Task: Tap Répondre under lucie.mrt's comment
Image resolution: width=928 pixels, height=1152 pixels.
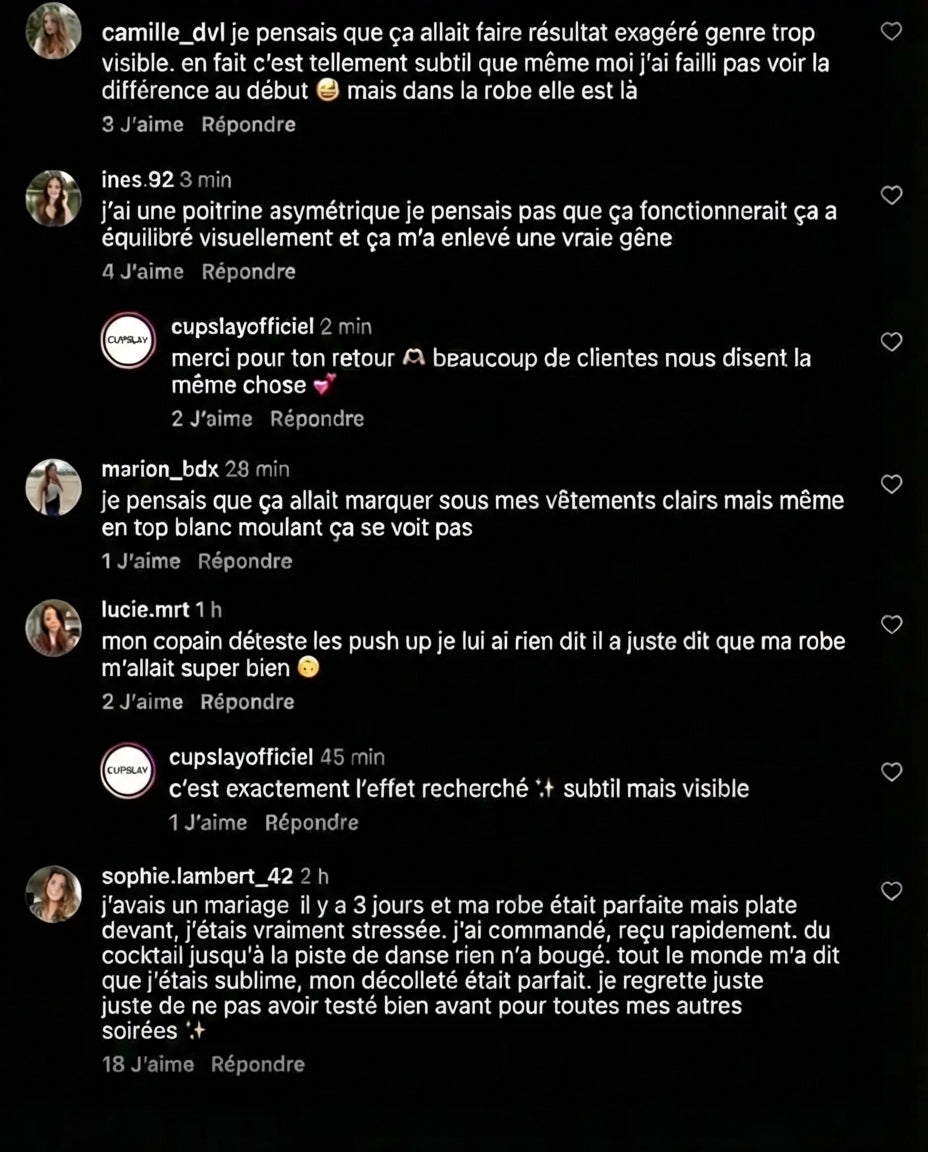Action: (247, 702)
